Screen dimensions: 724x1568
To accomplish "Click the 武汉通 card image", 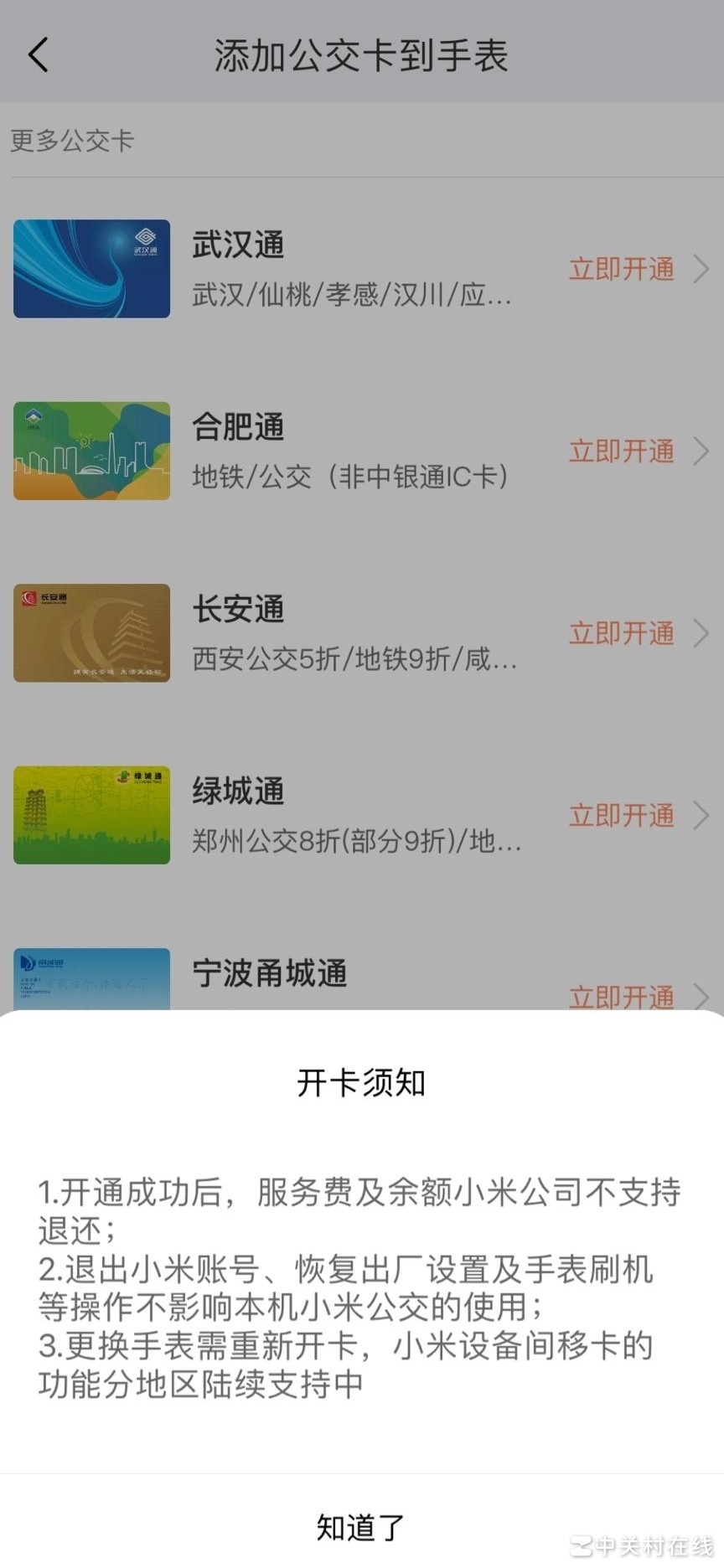I will point(91,268).
